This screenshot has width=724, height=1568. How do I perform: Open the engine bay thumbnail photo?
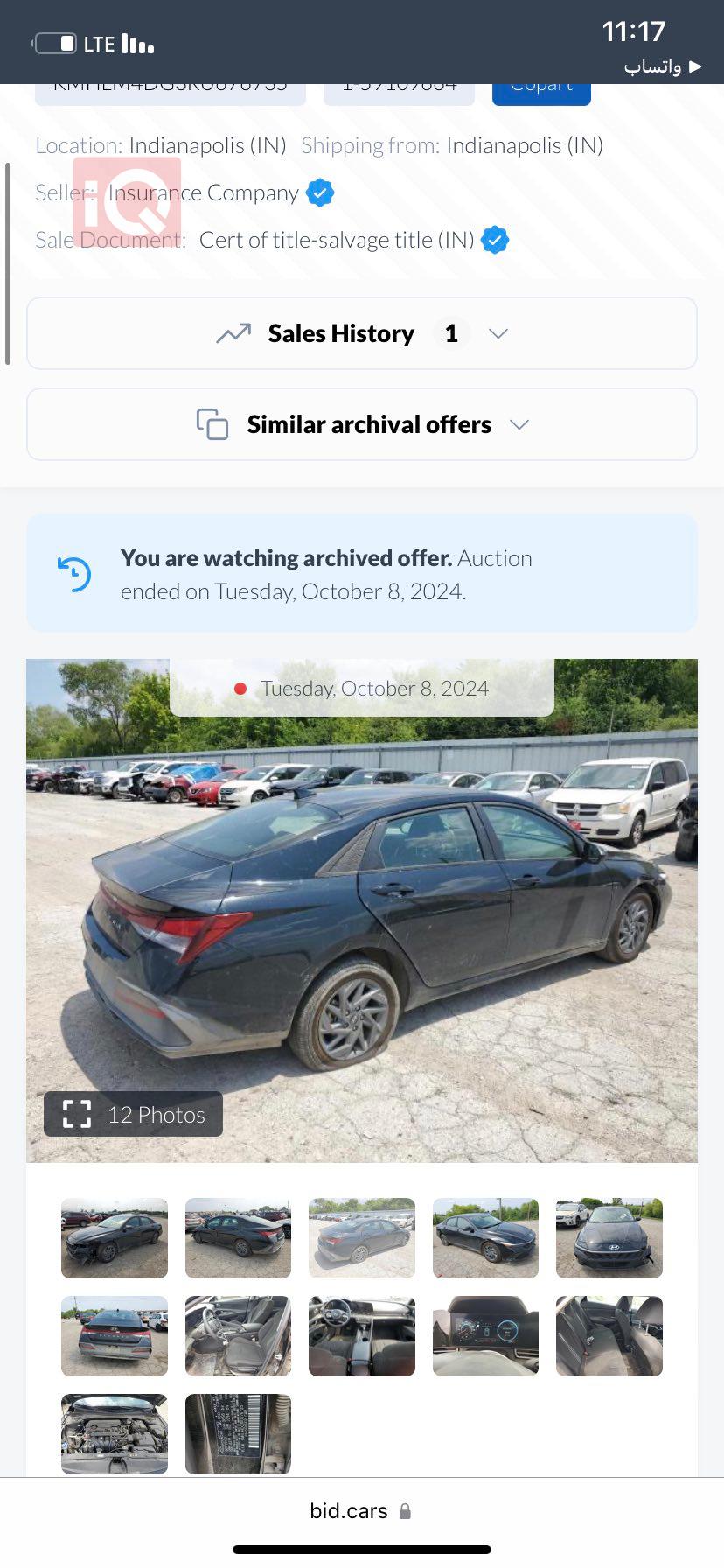[115, 1434]
